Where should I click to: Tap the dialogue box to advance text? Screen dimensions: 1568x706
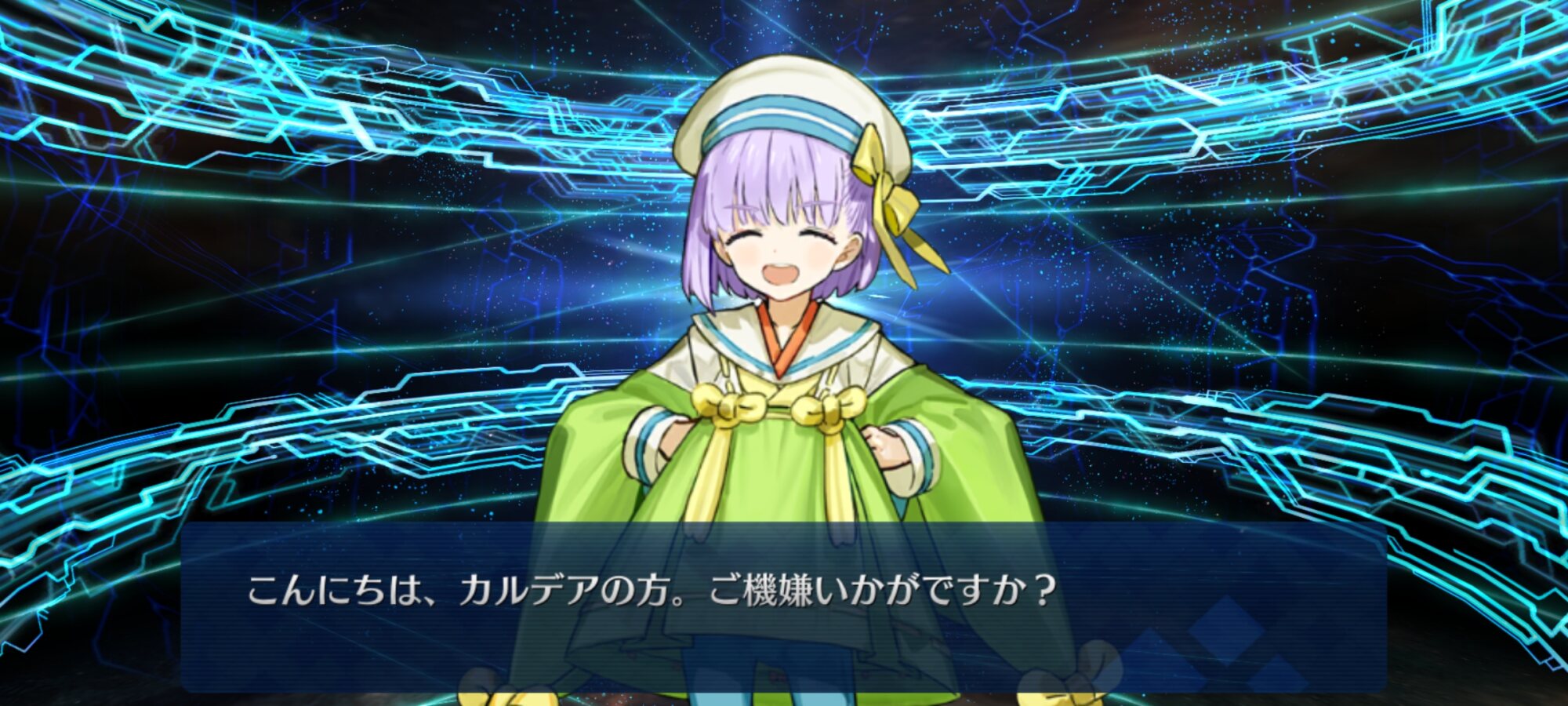(784, 606)
